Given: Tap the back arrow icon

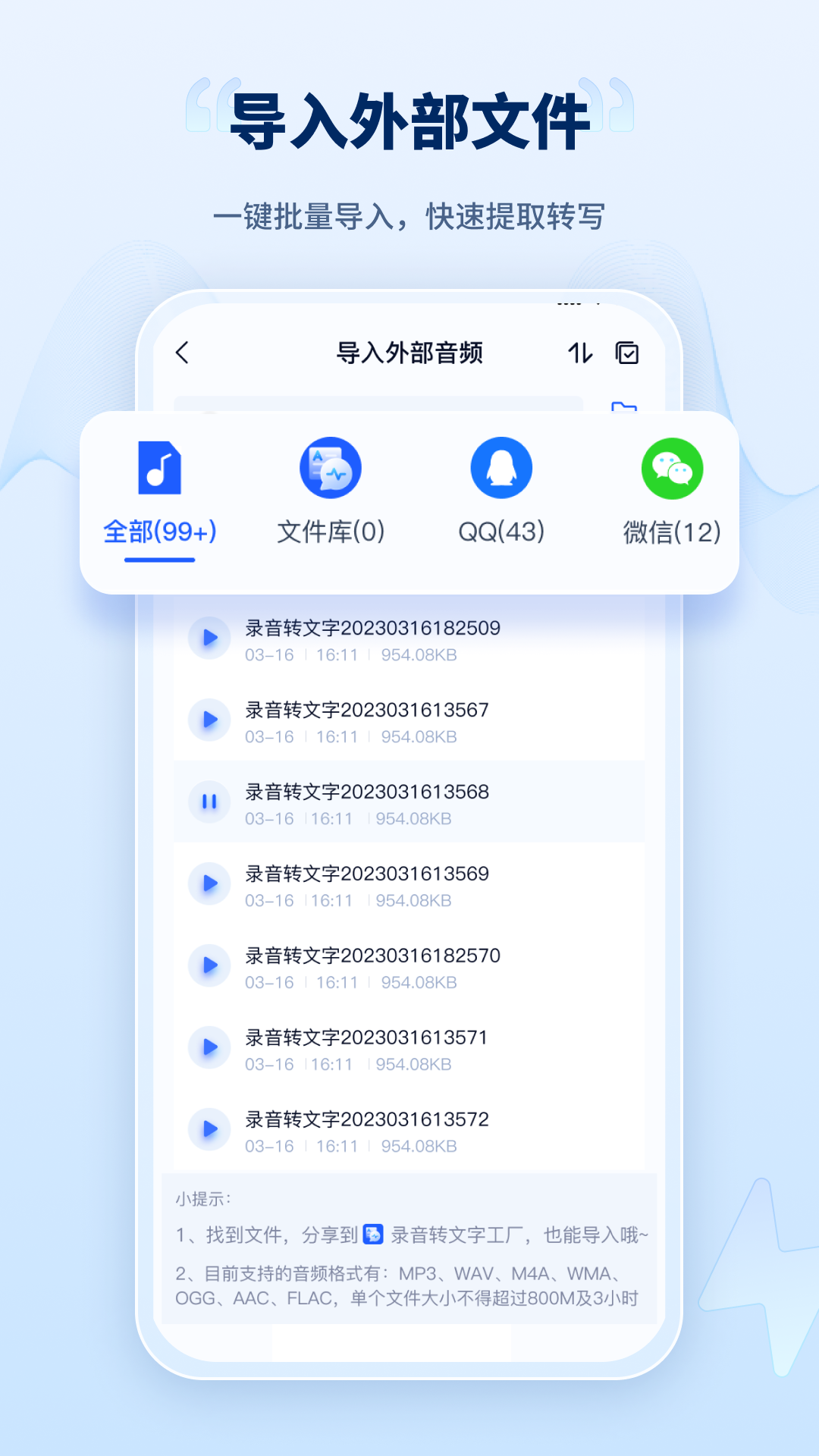Looking at the screenshot, I should click(180, 353).
